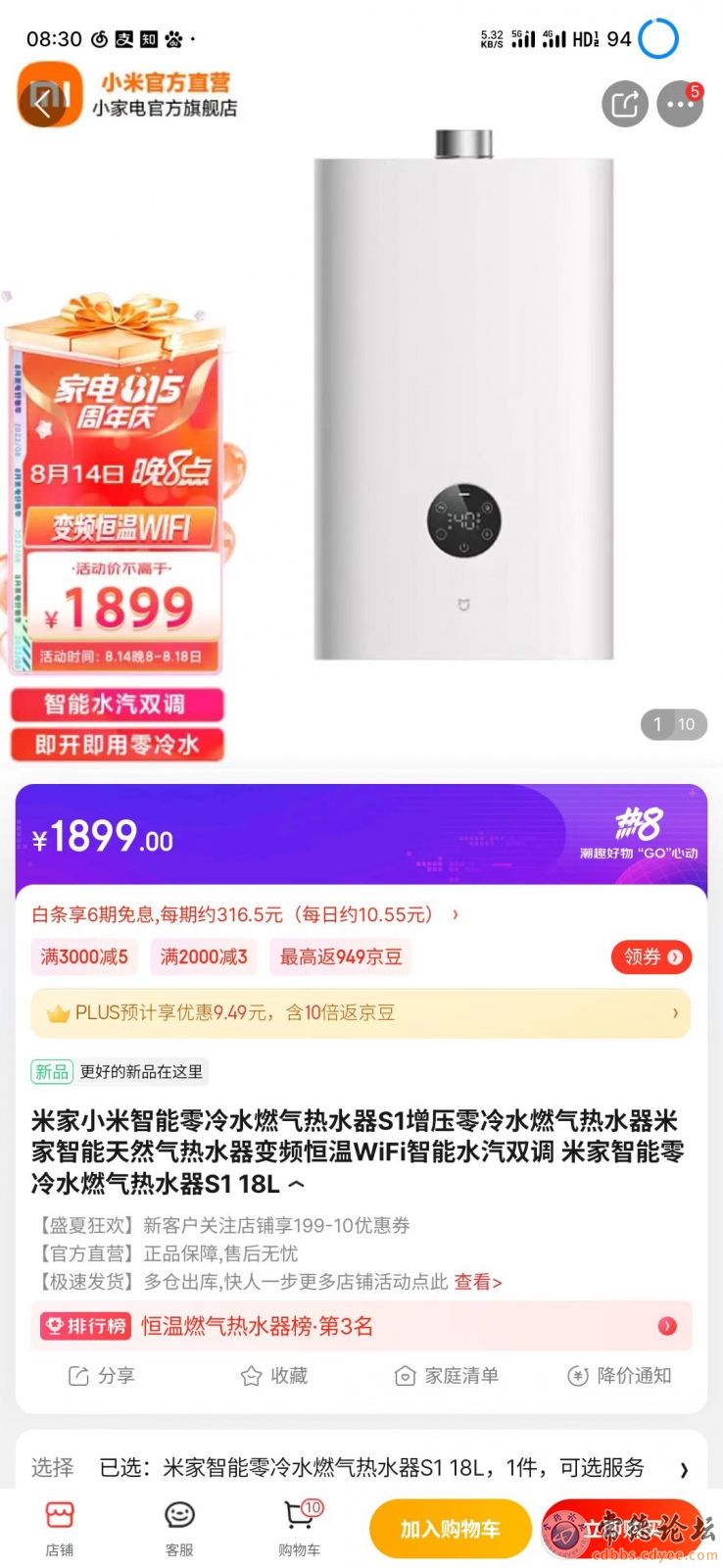Collapse the product title with the caret

tap(297, 1184)
